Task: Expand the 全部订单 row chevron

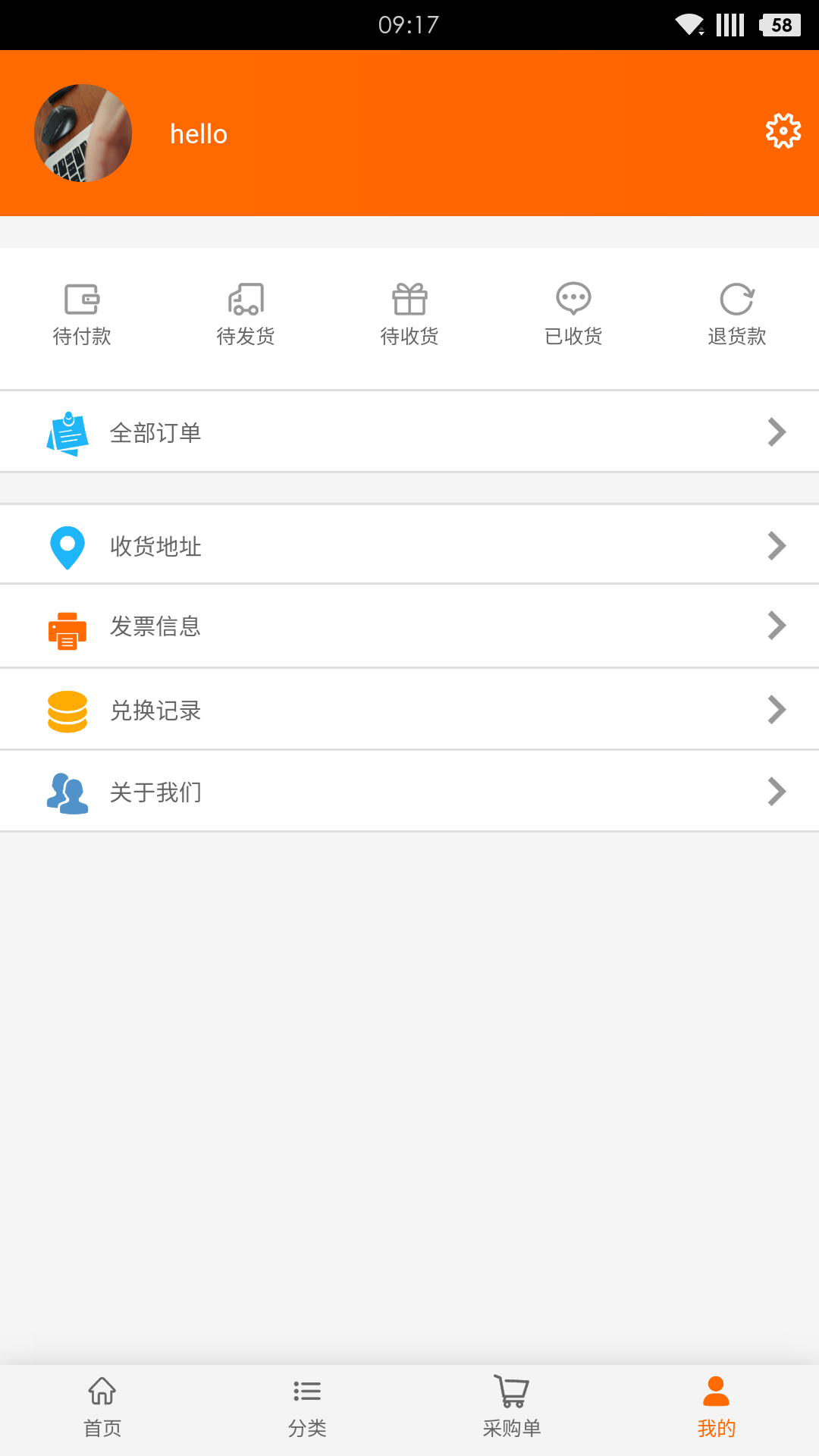Action: (x=776, y=431)
